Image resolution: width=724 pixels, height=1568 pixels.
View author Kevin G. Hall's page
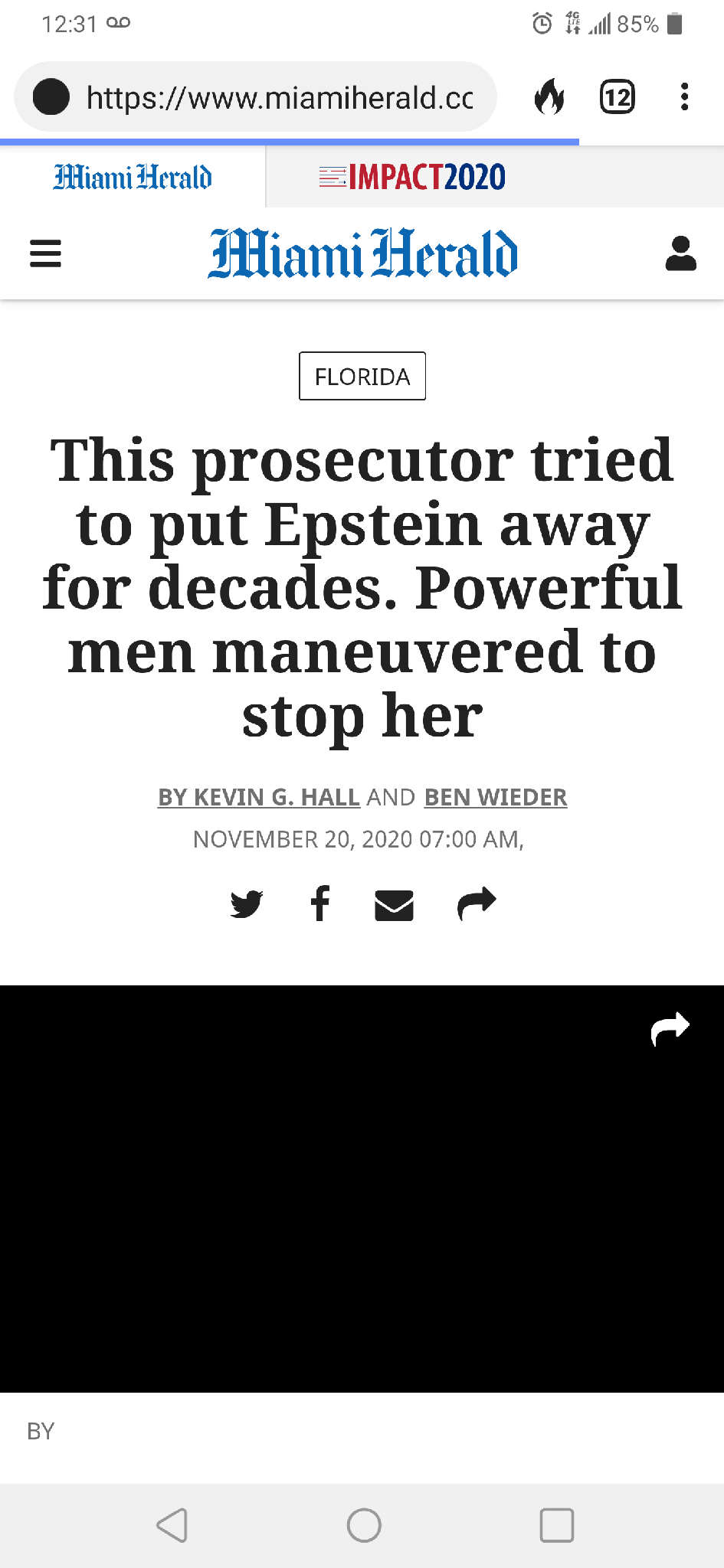[259, 797]
